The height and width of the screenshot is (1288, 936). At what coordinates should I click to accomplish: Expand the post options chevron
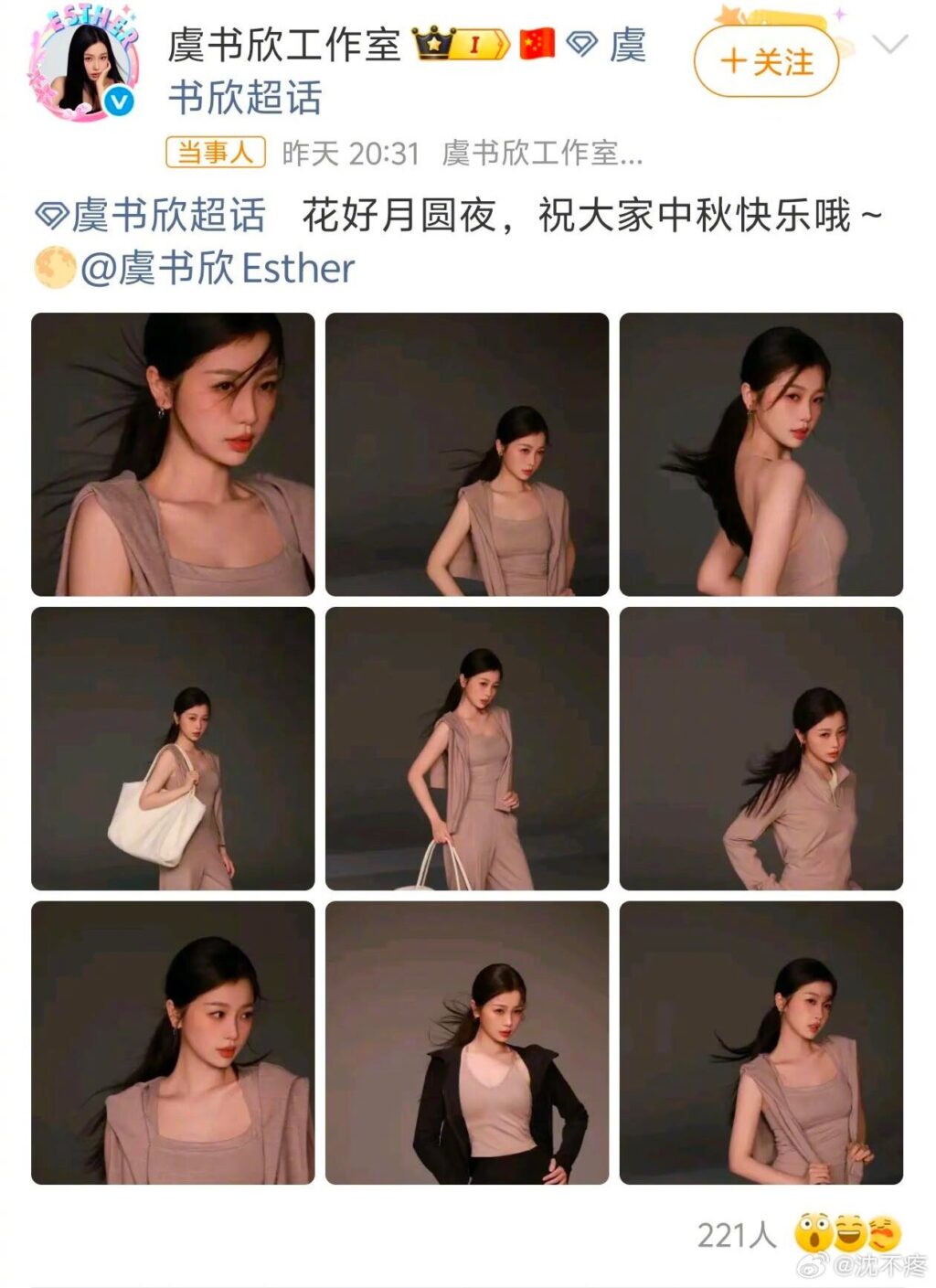click(889, 44)
